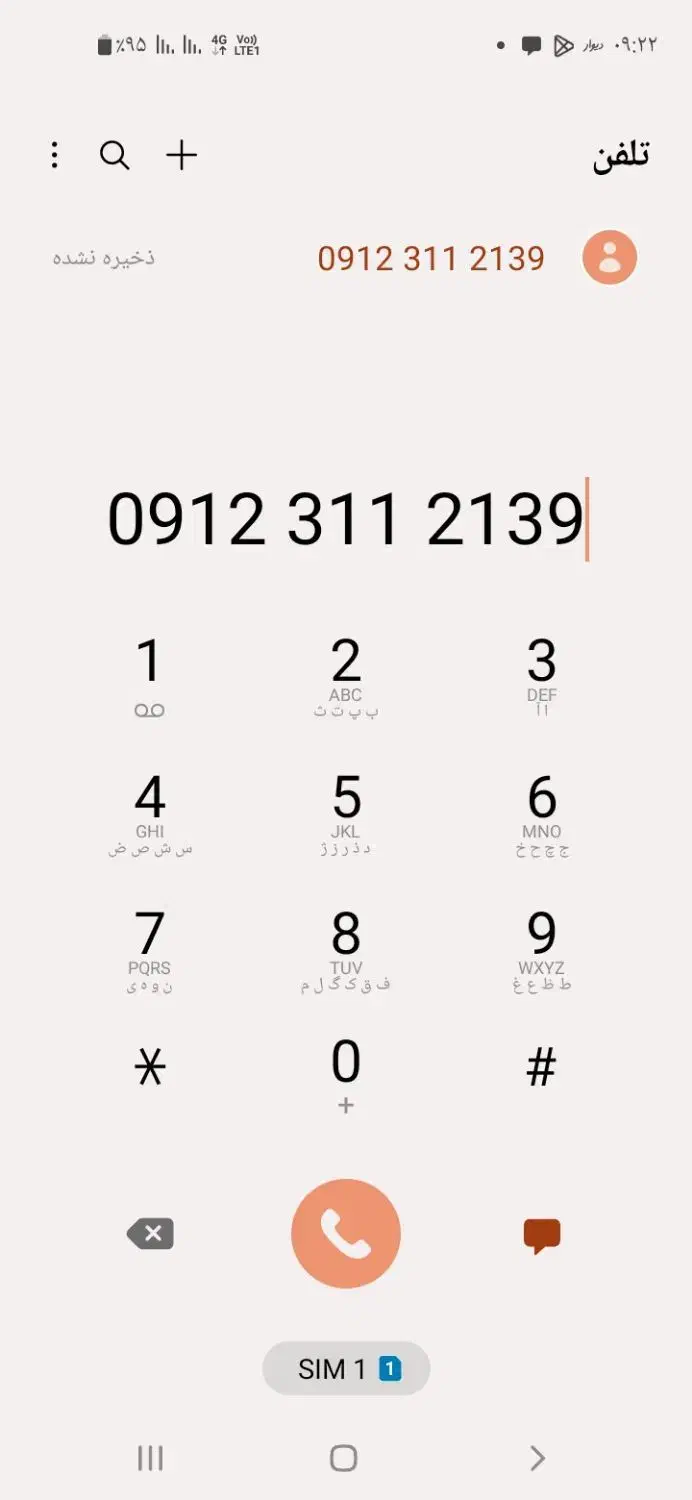Enter digit 4 on the dial pad

[x=149, y=812]
